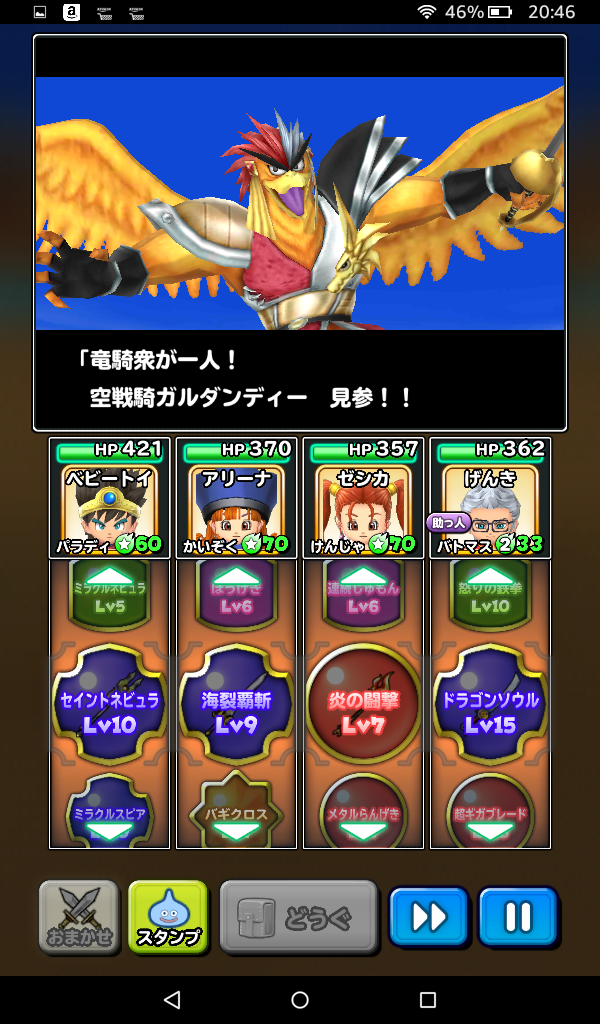
Task: Pick the バギクロス spell
Action: coord(236,812)
